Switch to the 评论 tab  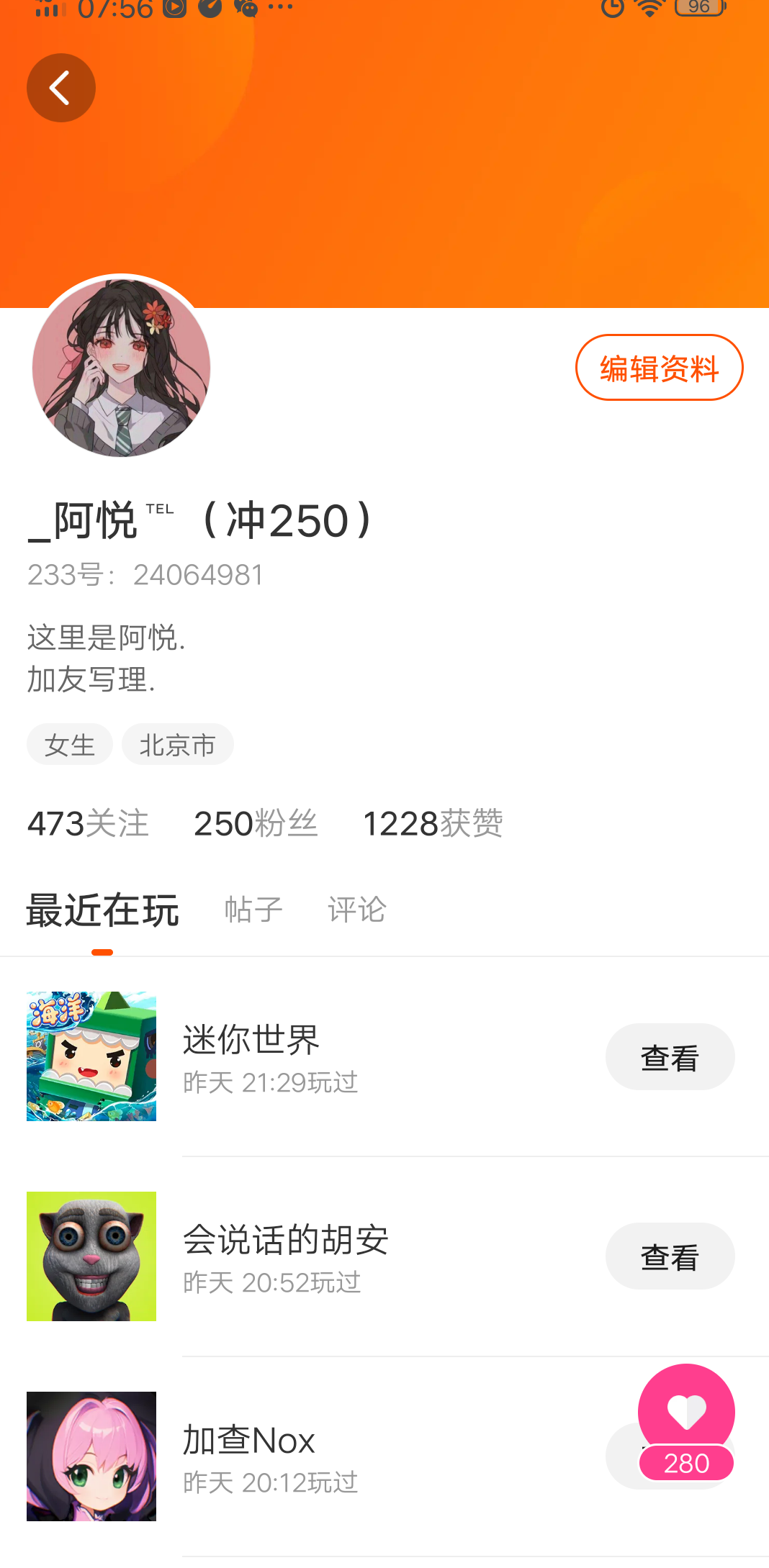click(x=357, y=910)
